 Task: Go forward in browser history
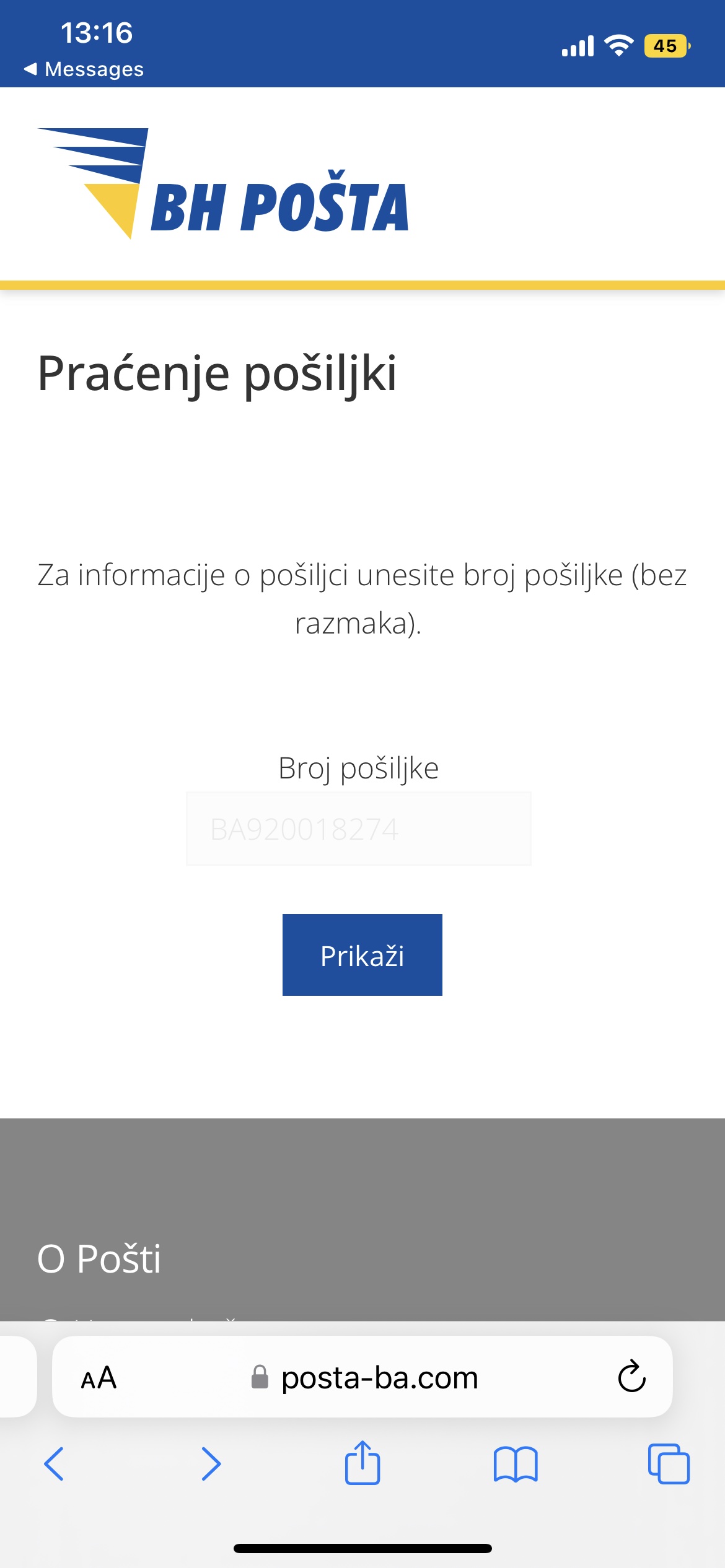(211, 1464)
